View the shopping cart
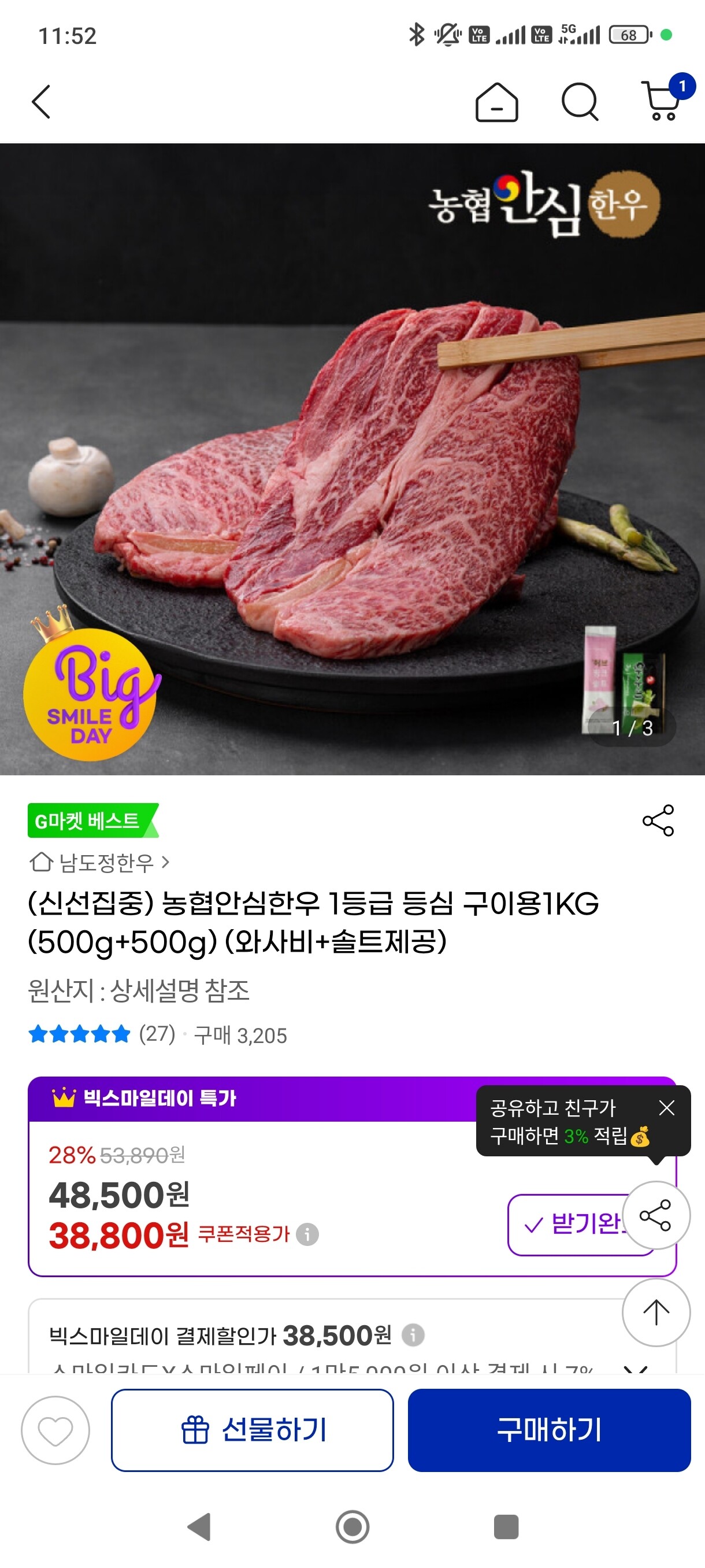 (663, 101)
